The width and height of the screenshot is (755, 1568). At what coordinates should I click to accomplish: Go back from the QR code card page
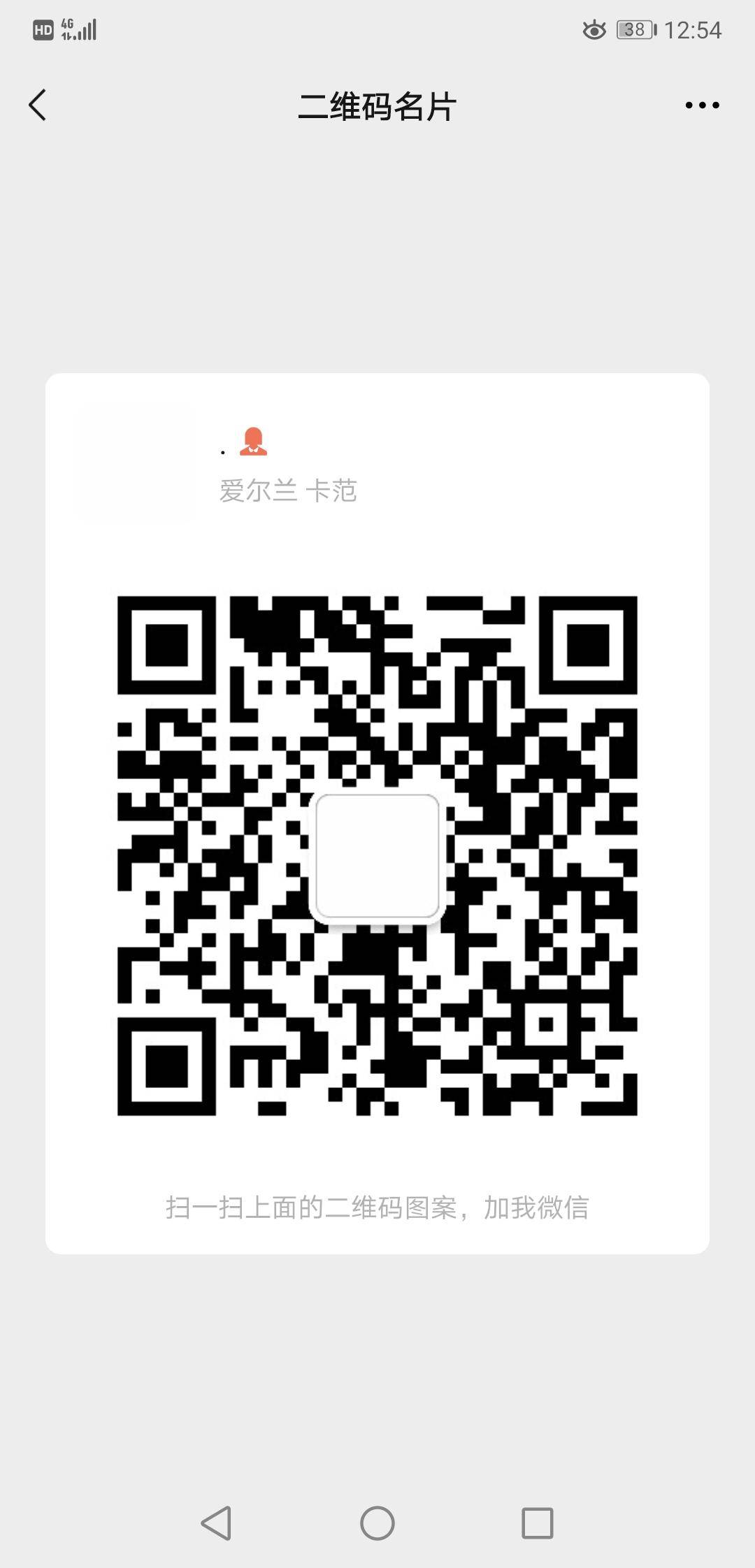(38, 106)
